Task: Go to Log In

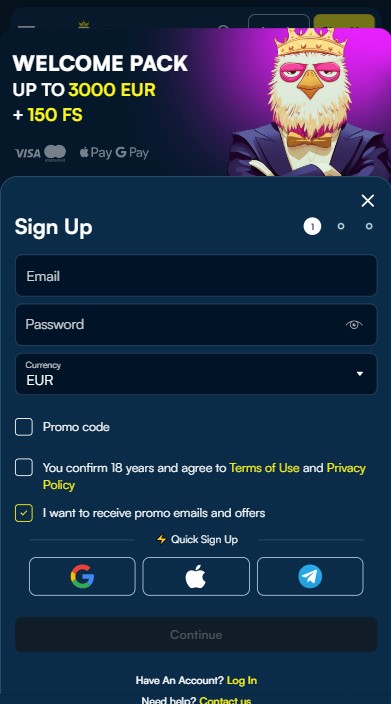Action: coord(242,680)
